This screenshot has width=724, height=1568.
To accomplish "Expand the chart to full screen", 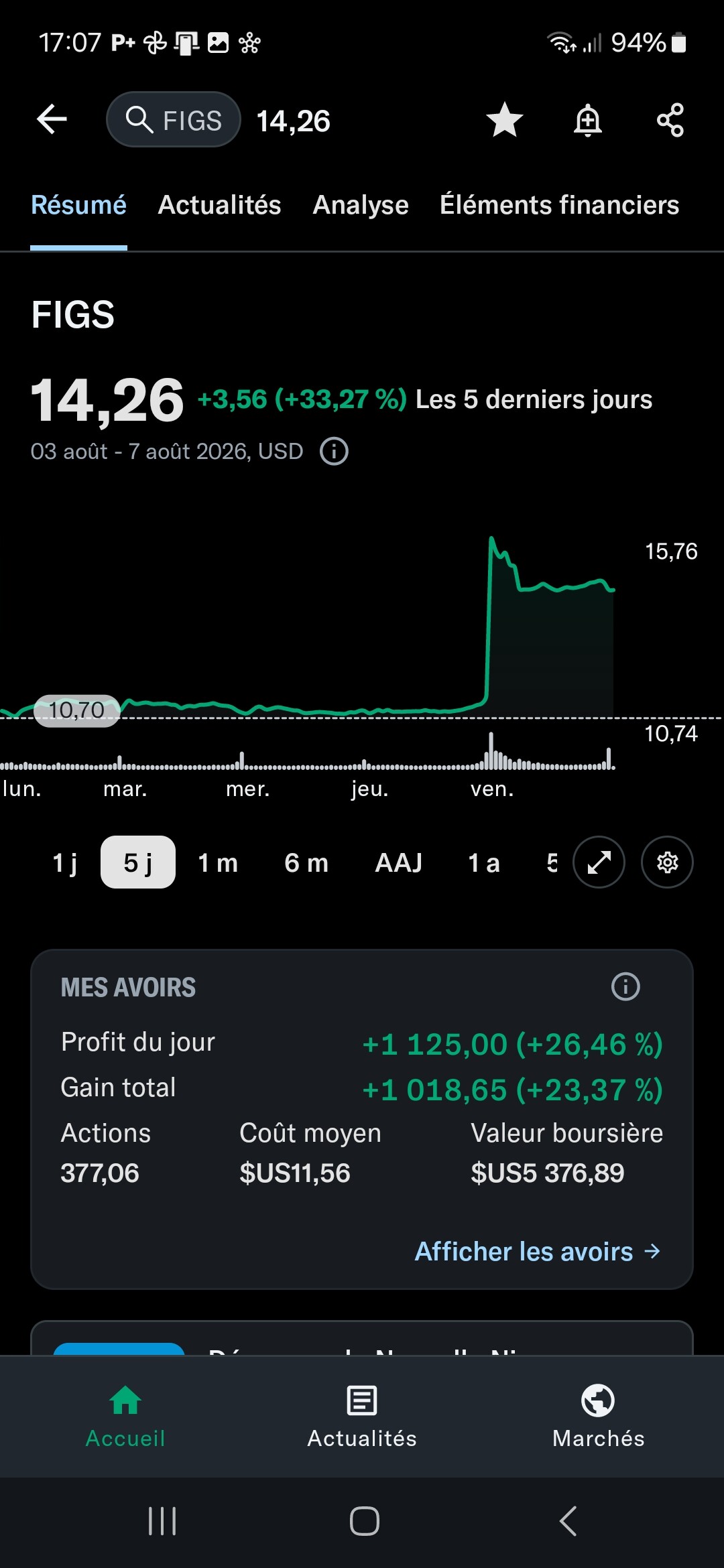I will click(599, 862).
